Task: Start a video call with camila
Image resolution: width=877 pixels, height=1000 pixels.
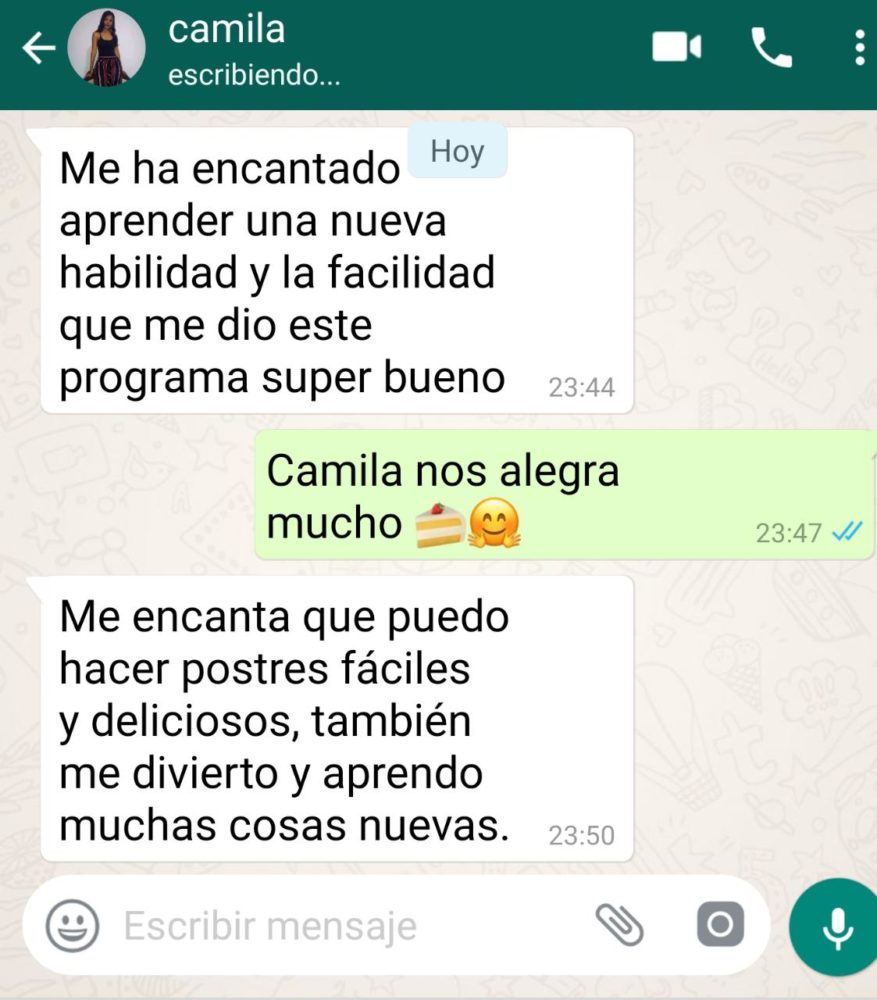Action: (677, 47)
